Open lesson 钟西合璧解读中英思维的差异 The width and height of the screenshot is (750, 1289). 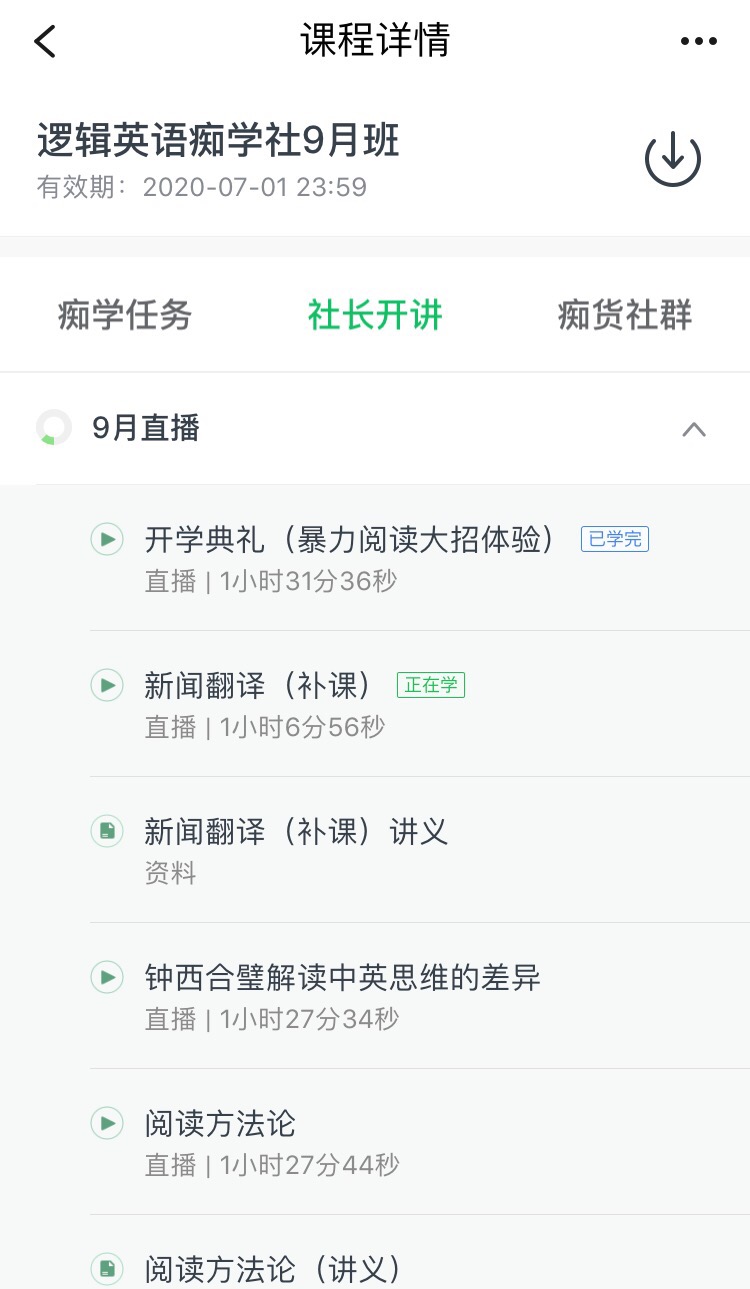[x=343, y=994]
